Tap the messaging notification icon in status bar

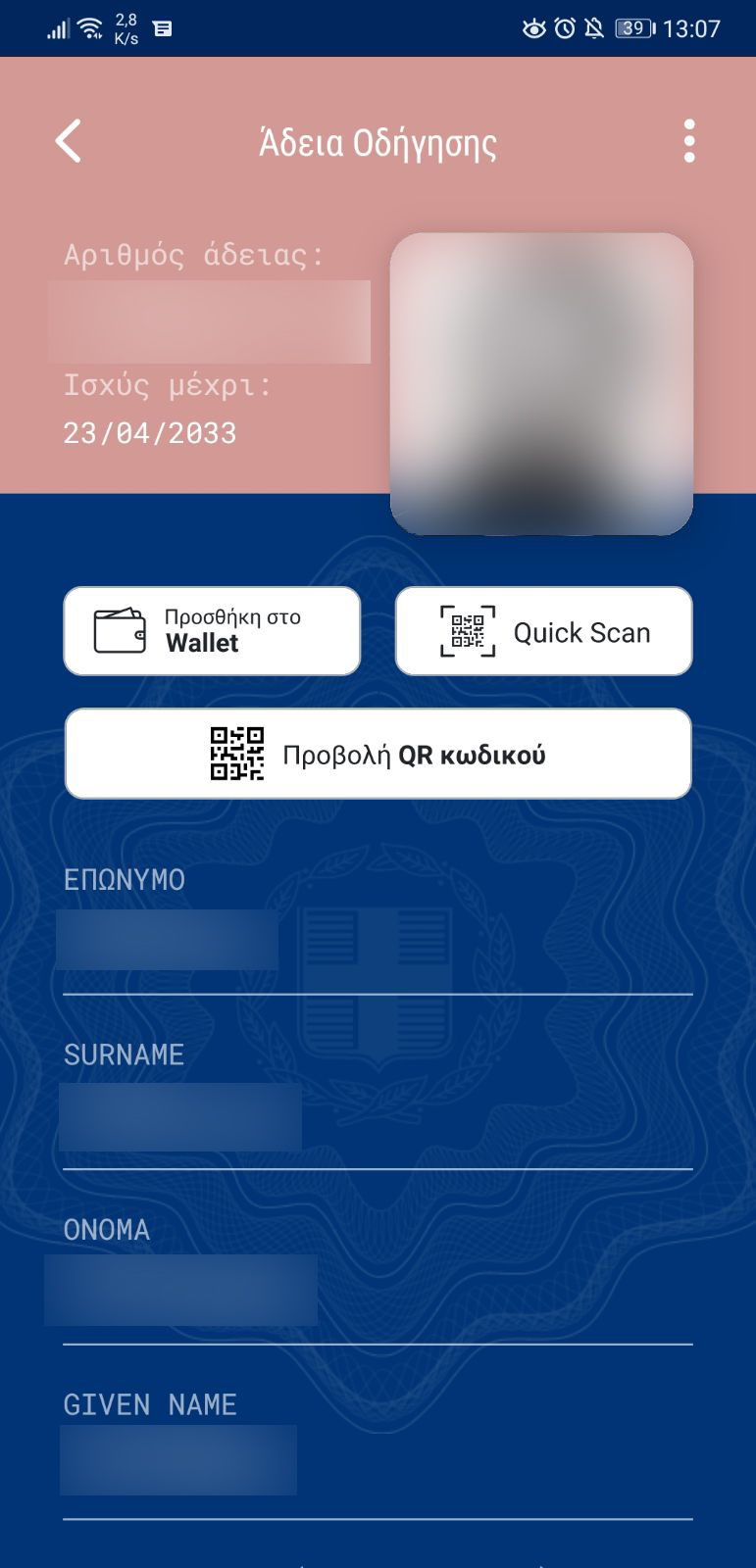tap(163, 28)
